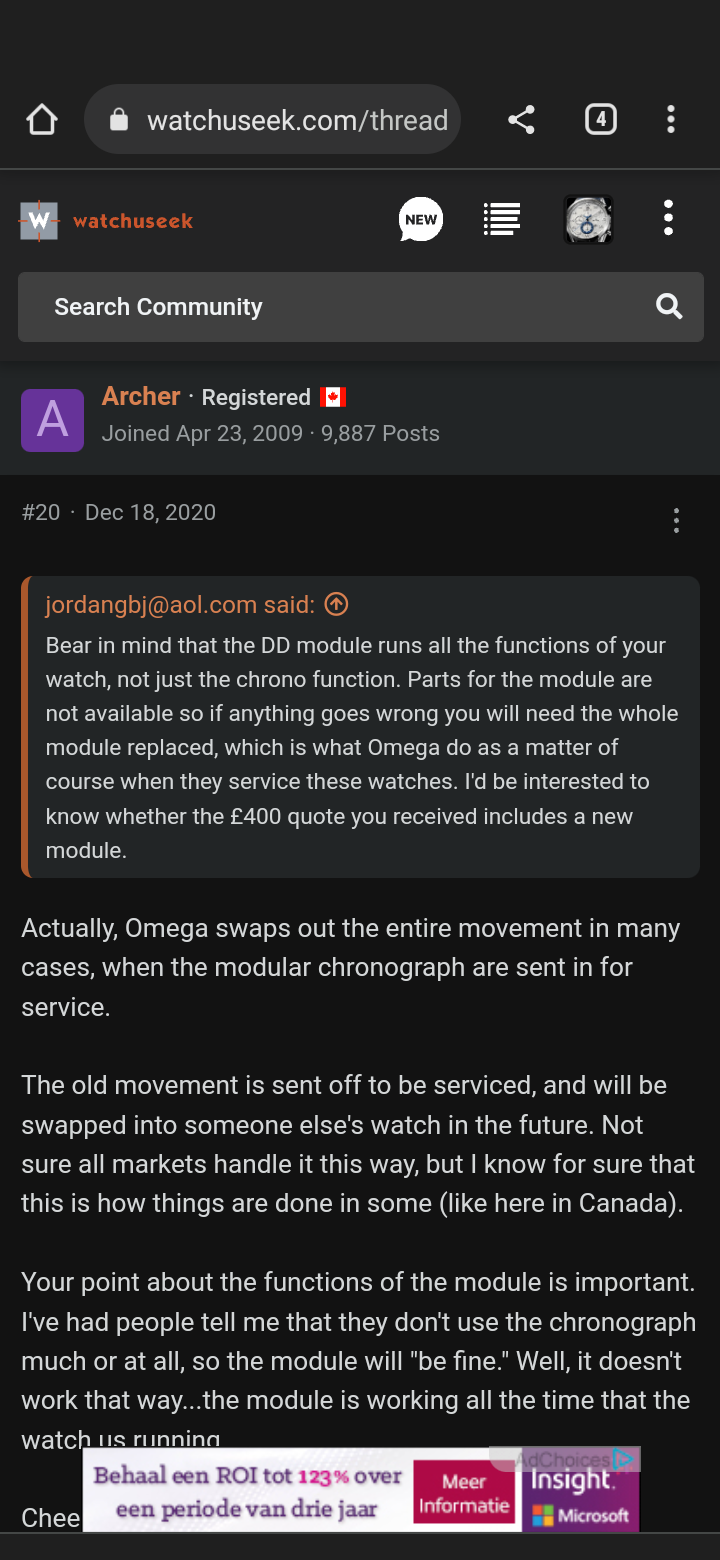Image resolution: width=720 pixels, height=1560 pixels.
Task: Open the browser overflow menu
Action: point(671,120)
